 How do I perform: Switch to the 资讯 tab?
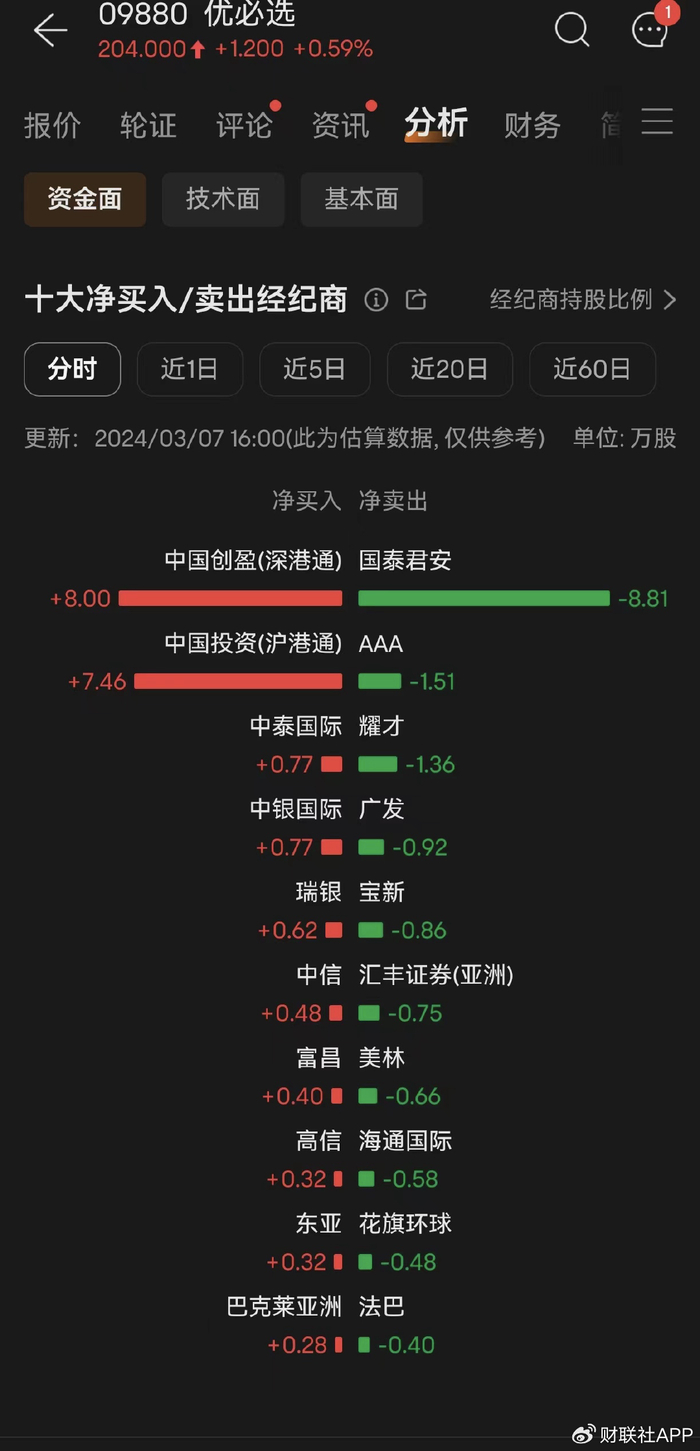click(340, 125)
